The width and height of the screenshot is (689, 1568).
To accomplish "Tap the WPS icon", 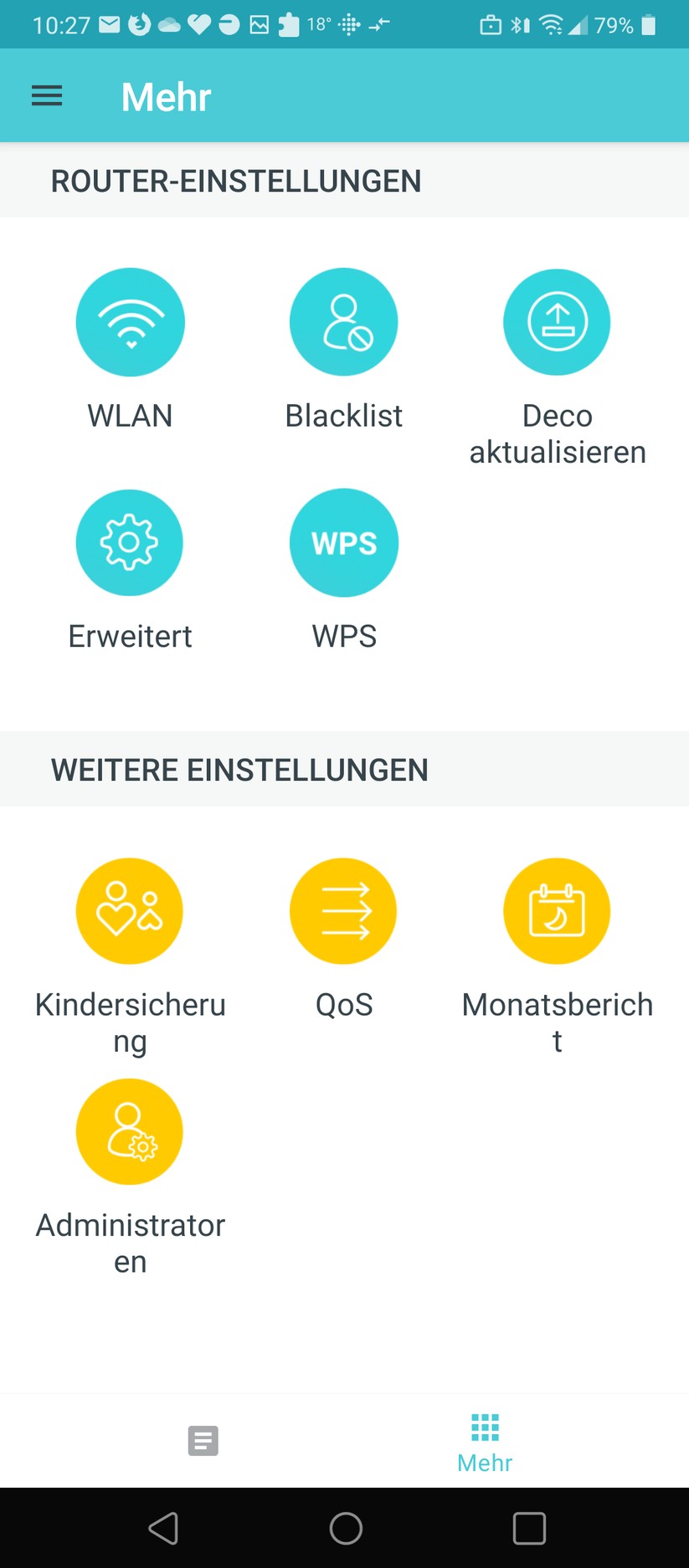I will pyautogui.click(x=343, y=542).
